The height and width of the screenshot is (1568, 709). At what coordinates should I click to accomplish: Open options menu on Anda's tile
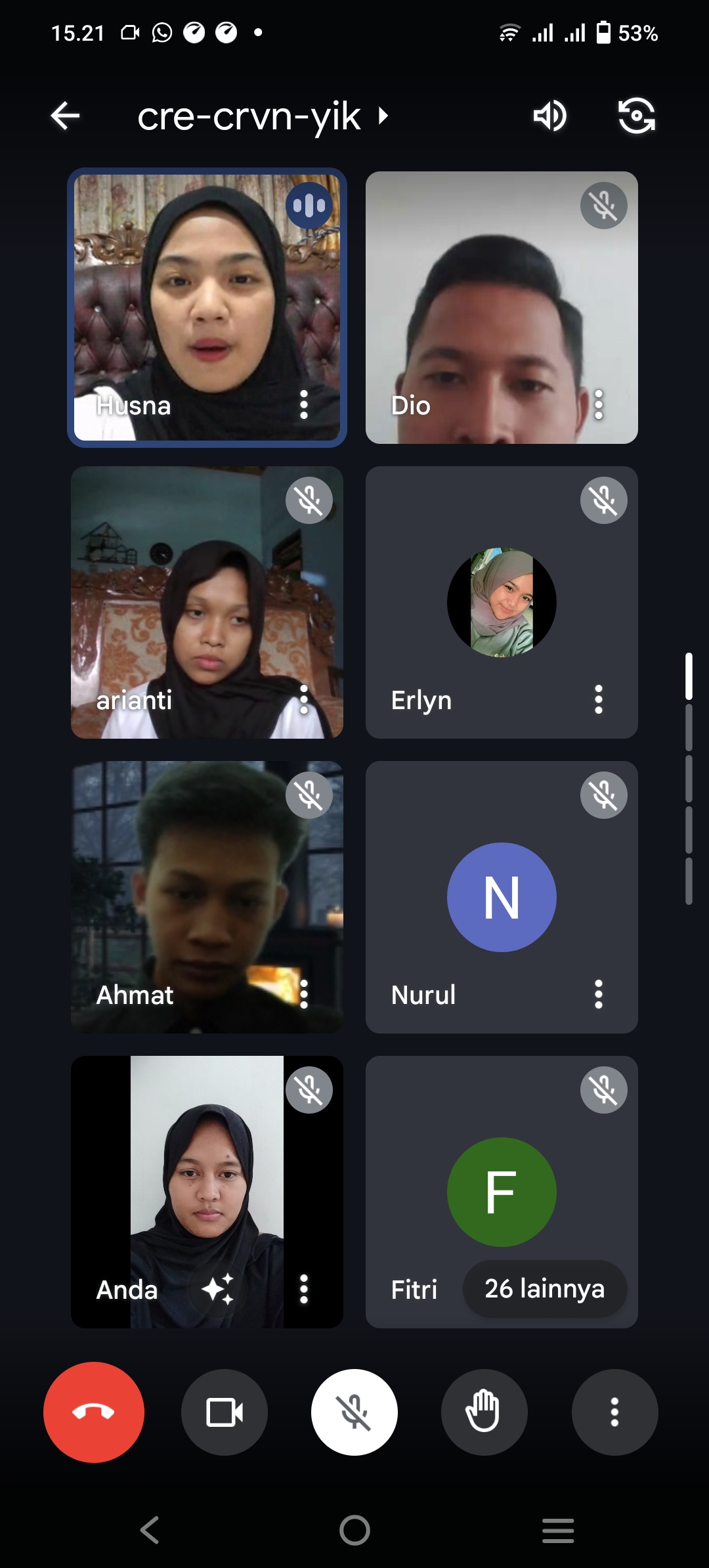[303, 1289]
